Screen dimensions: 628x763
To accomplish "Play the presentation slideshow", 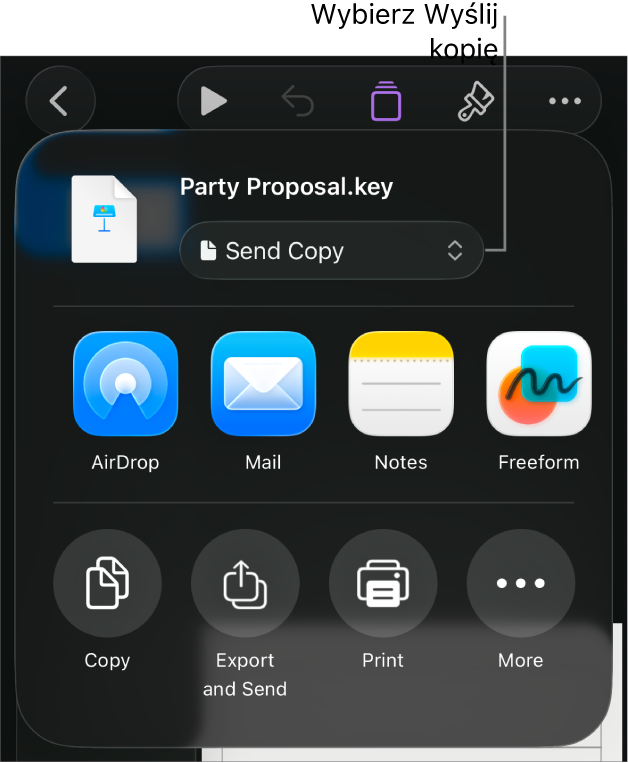I will (213, 101).
